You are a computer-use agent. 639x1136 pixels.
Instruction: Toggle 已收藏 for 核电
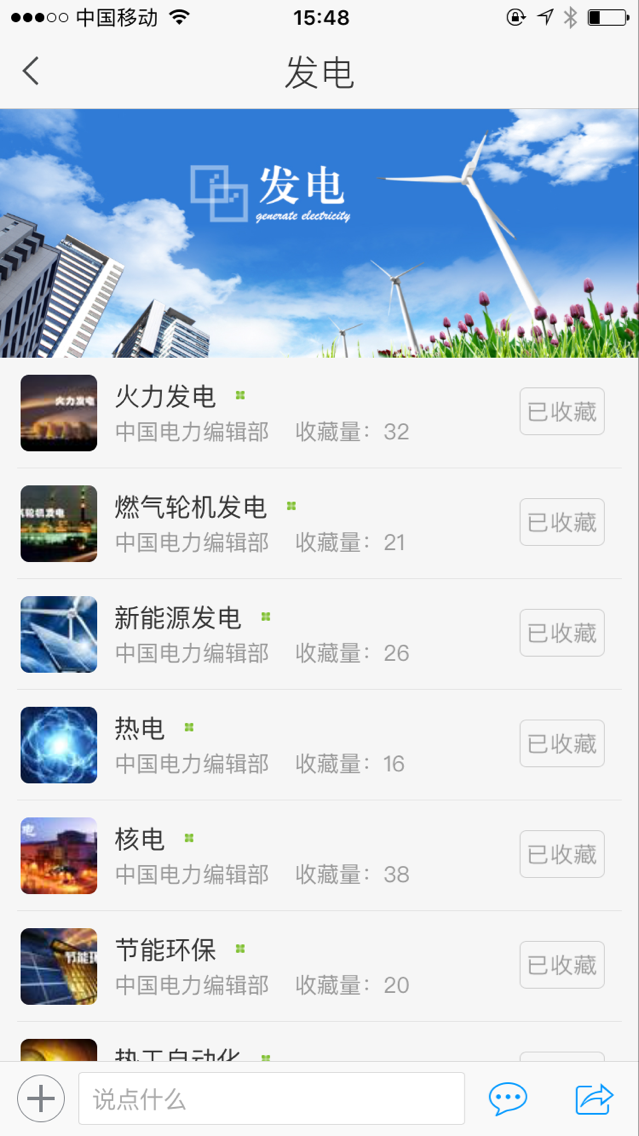[562, 855]
